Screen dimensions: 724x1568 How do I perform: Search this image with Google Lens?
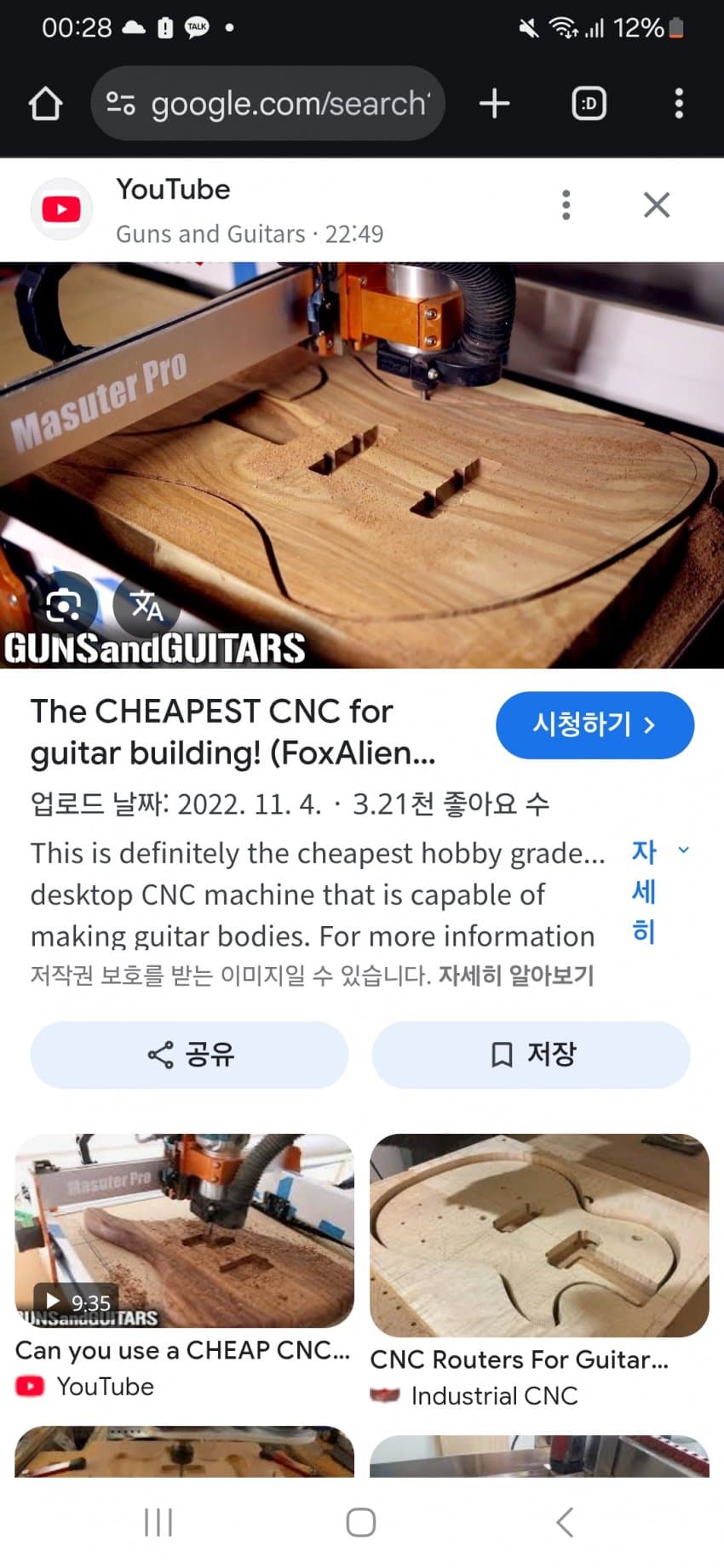click(x=64, y=605)
